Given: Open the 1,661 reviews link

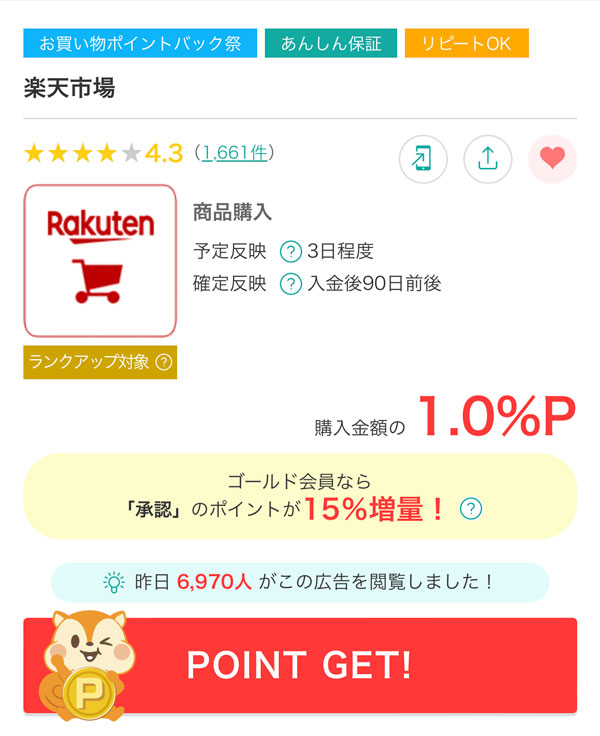Looking at the screenshot, I should click(234, 153).
